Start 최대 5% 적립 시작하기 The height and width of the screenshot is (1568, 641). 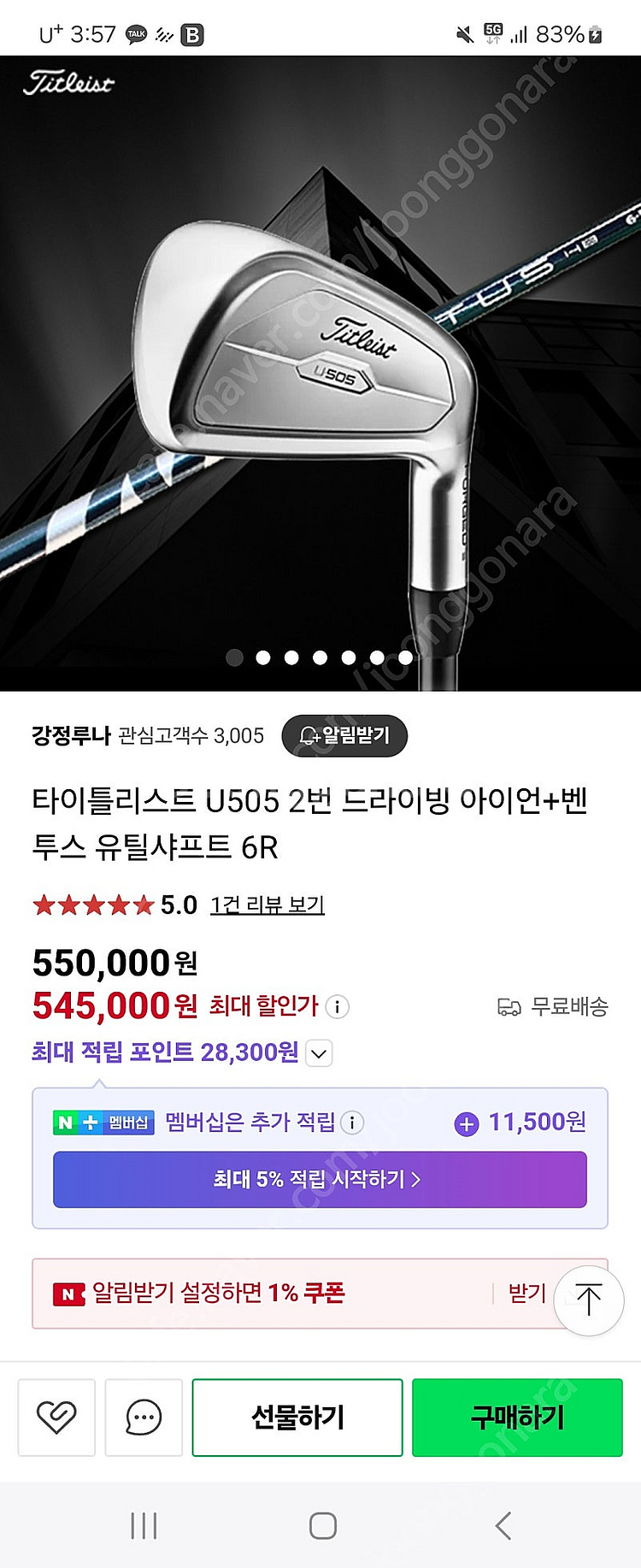tap(320, 1180)
